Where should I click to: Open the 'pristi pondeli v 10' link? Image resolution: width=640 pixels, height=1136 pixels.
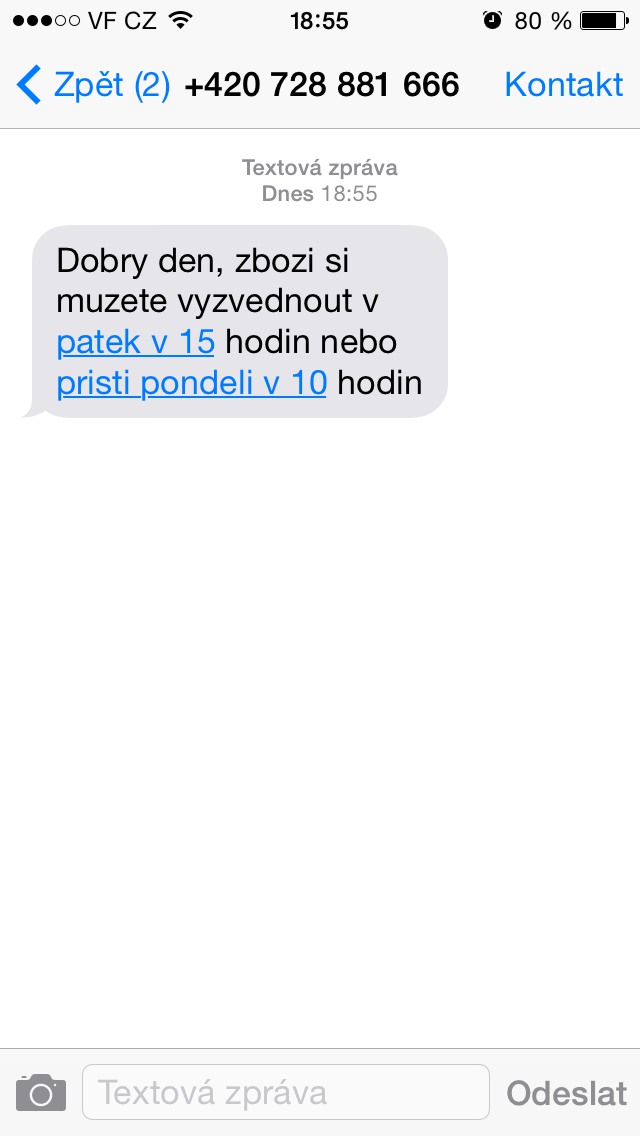click(191, 383)
